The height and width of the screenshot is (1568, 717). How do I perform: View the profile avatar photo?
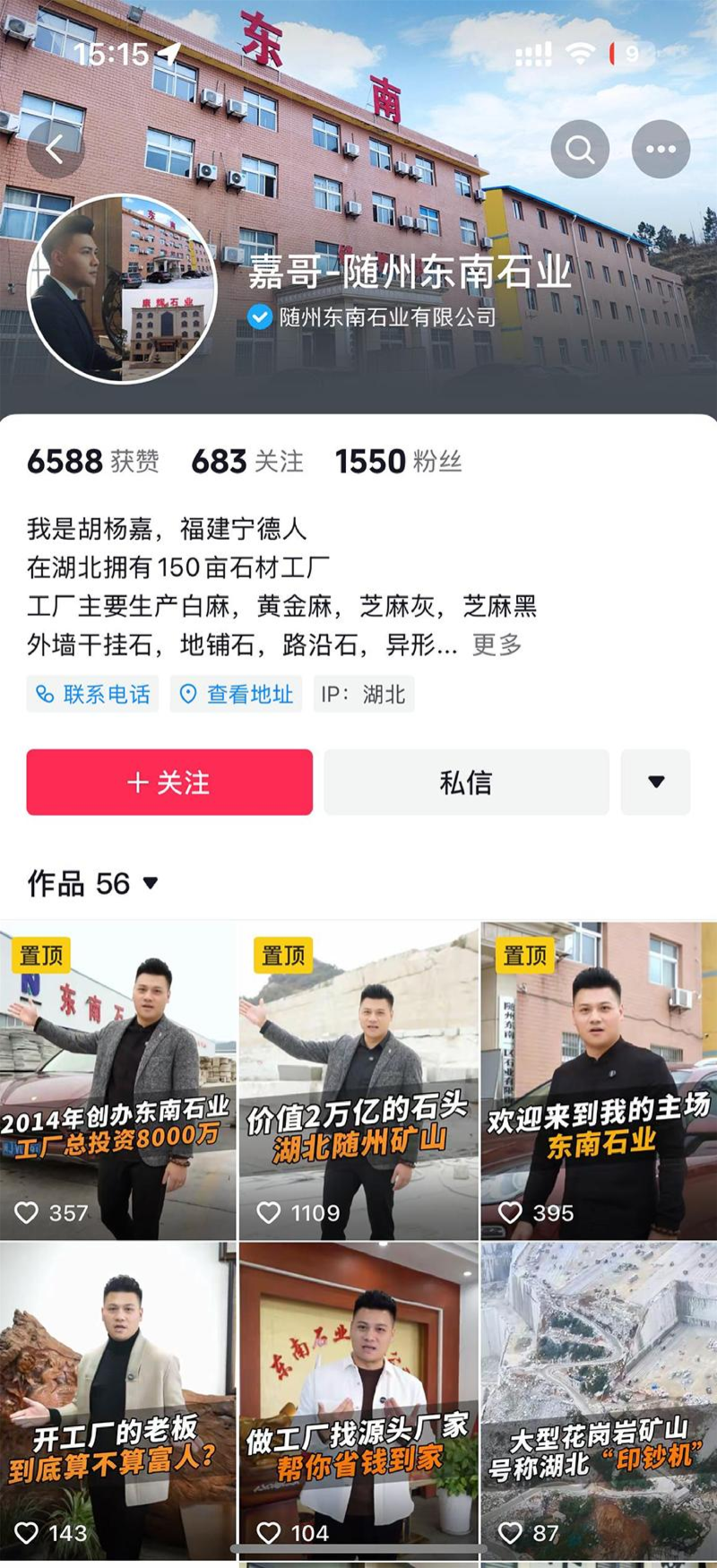(121, 289)
